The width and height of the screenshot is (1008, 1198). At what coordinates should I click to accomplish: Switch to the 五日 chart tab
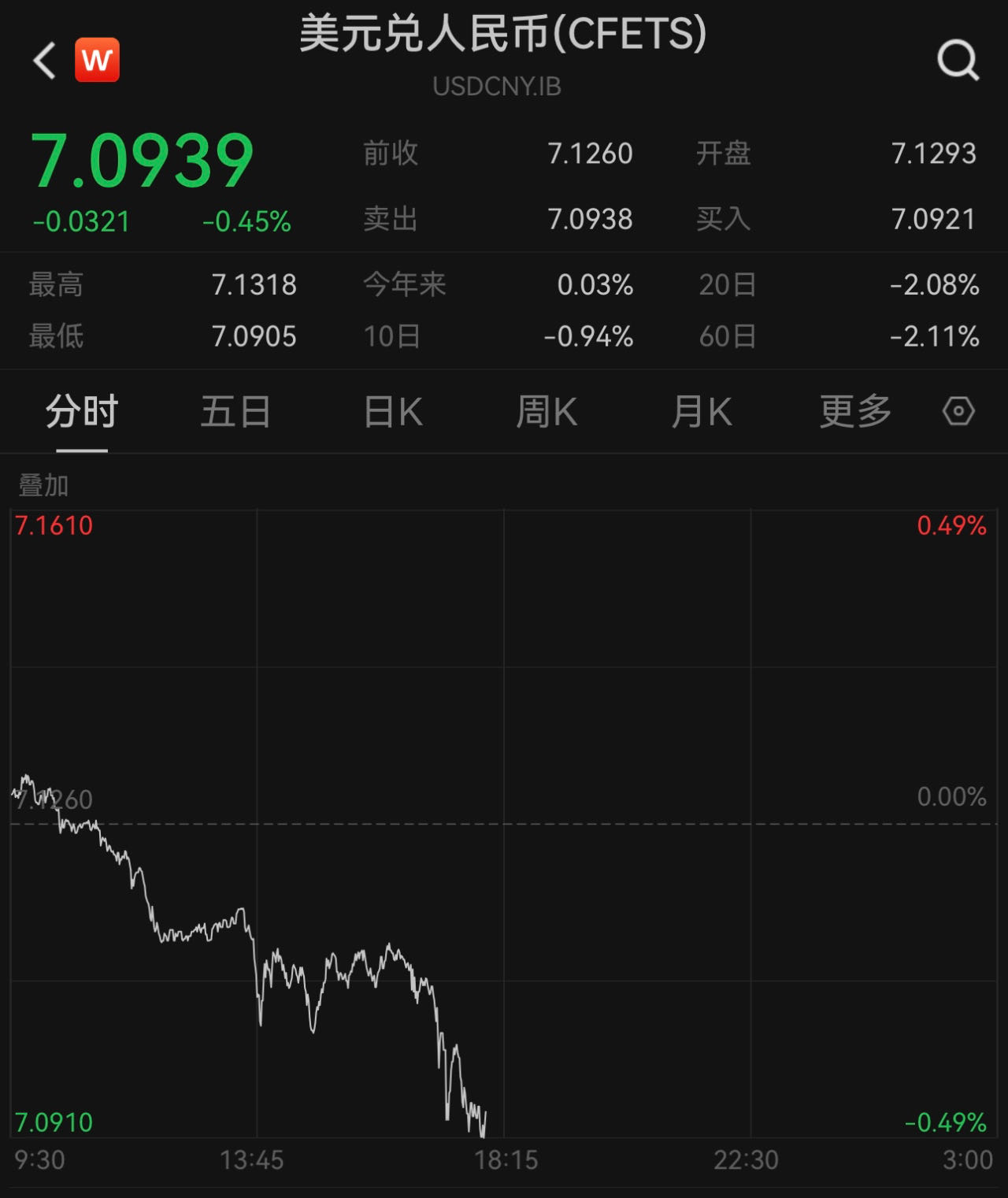(235, 412)
